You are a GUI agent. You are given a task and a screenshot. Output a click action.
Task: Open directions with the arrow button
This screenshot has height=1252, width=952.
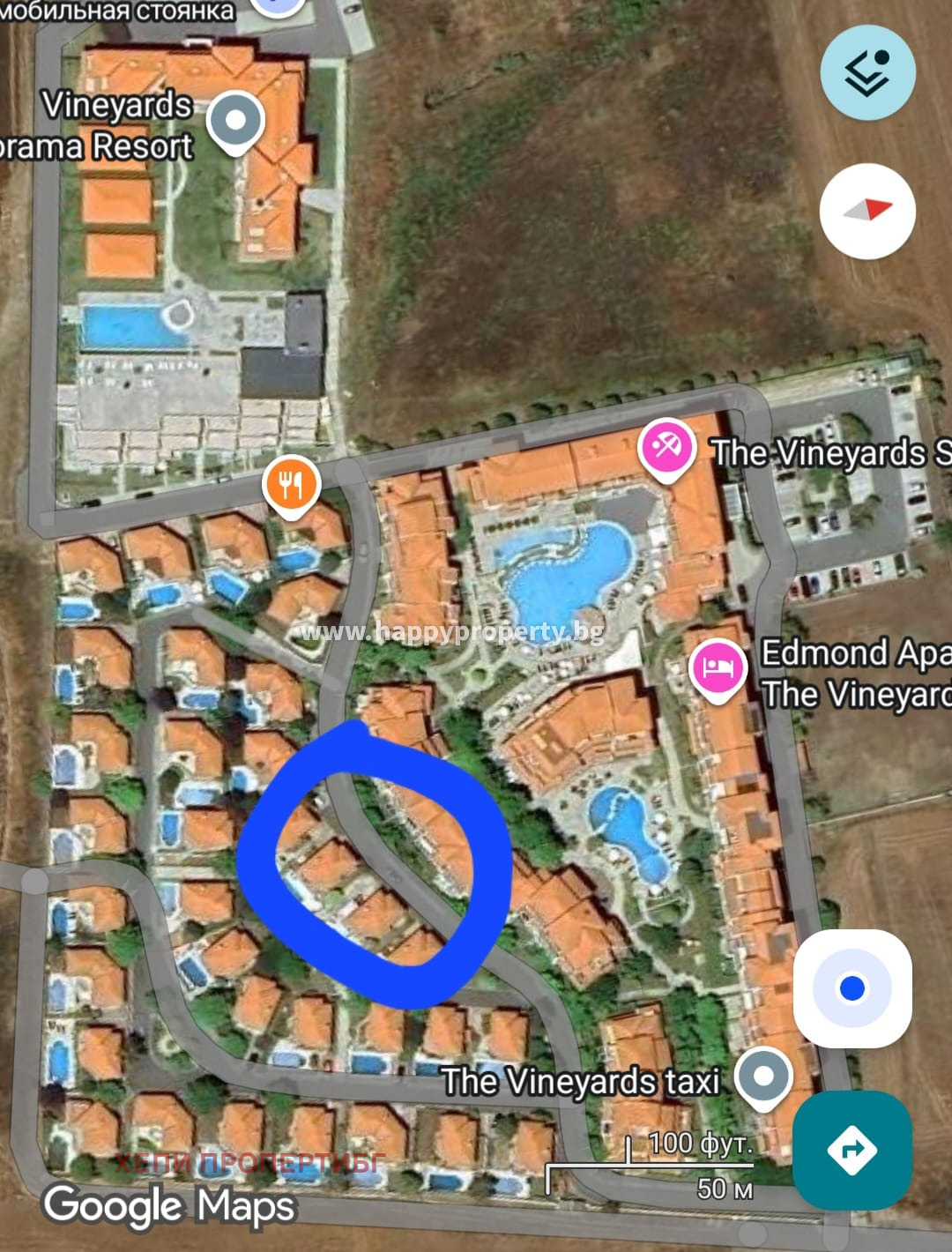click(x=852, y=1149)
